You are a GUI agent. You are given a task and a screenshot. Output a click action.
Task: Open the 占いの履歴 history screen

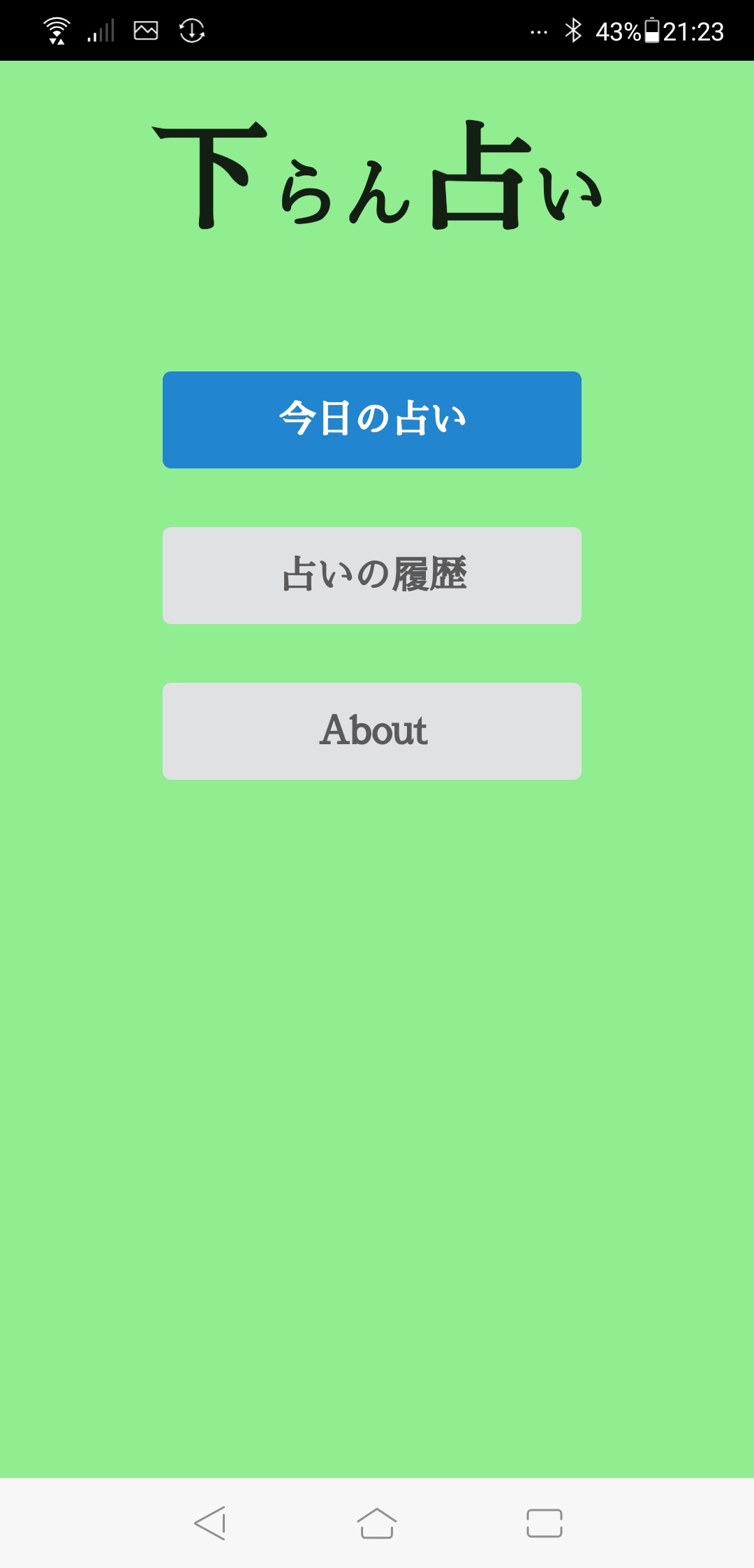click(x=371, y=575)
